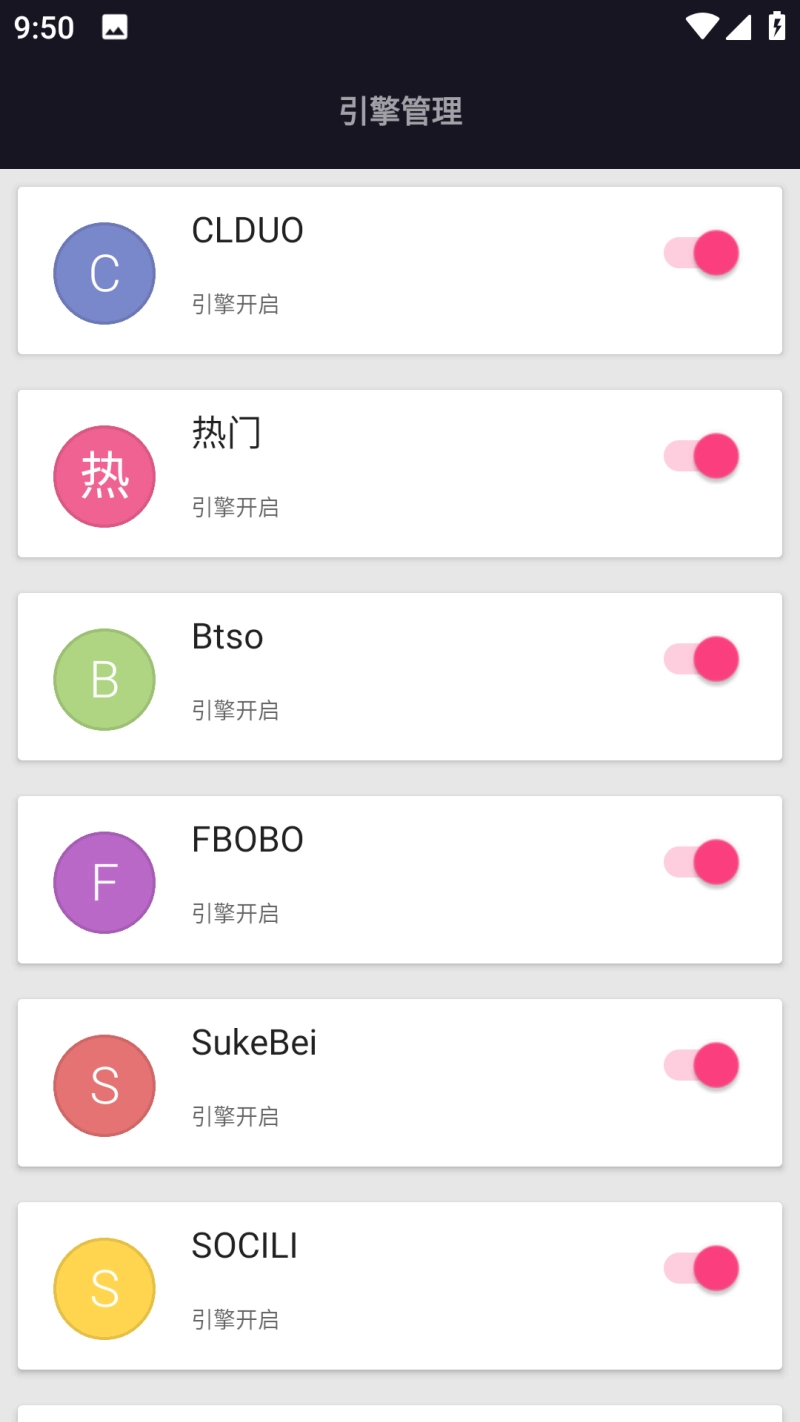Click the CLDUO engine avatar icon
This screenshot has width=800, height=1422.
104,273
